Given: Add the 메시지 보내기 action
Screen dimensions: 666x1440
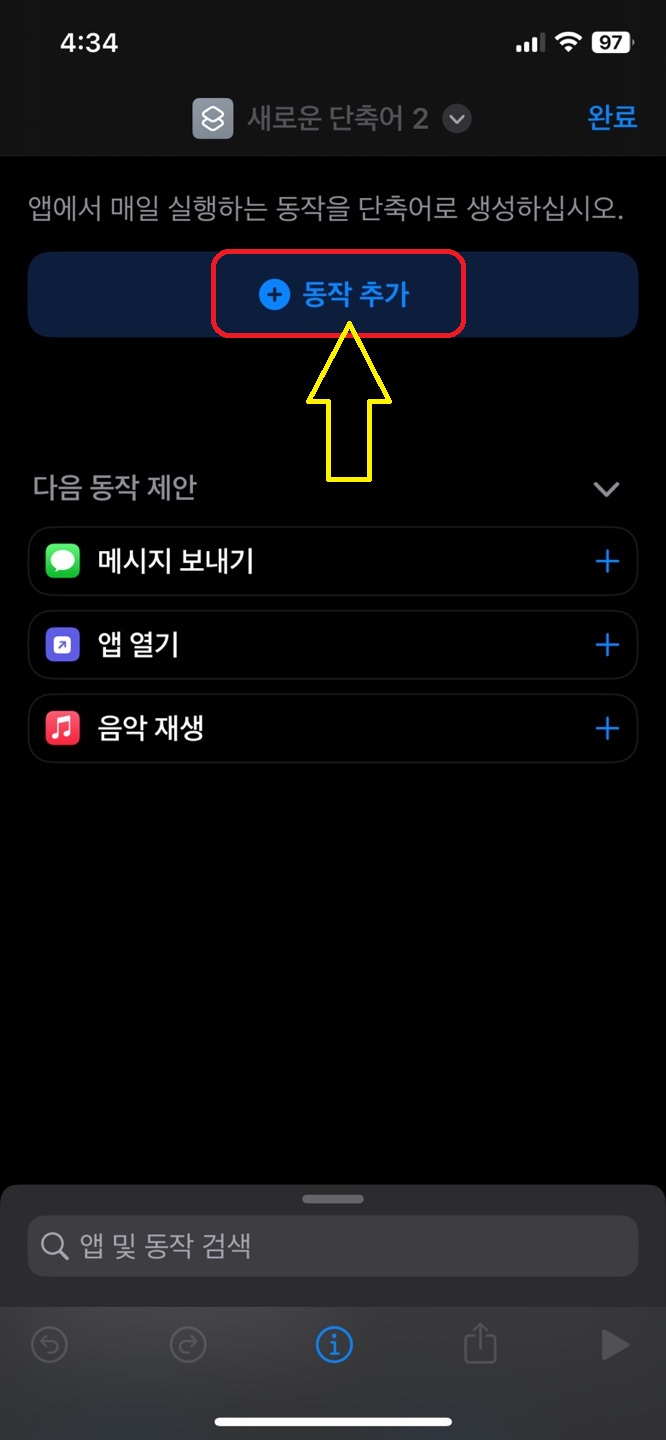Looking at the screenshot, I should pyautogui.click(x=607, y=562).
